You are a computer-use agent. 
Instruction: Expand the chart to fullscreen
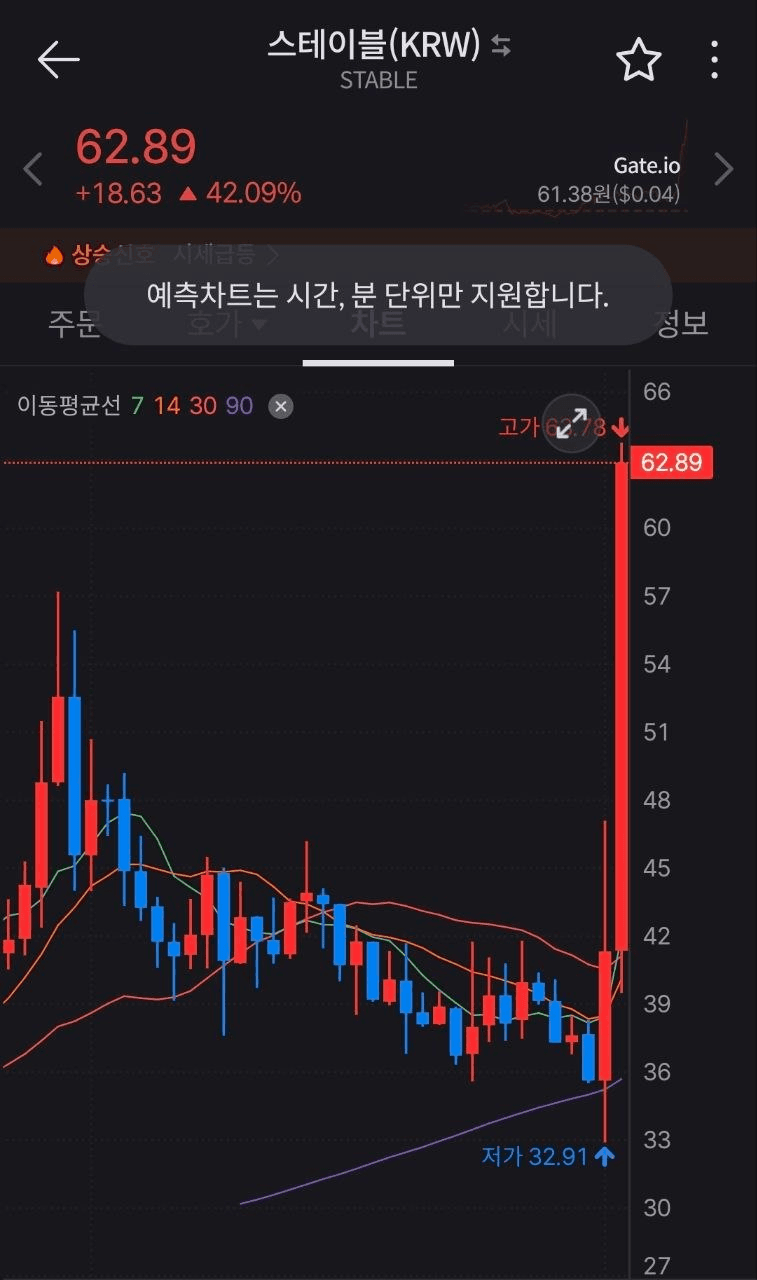[571, 424]
